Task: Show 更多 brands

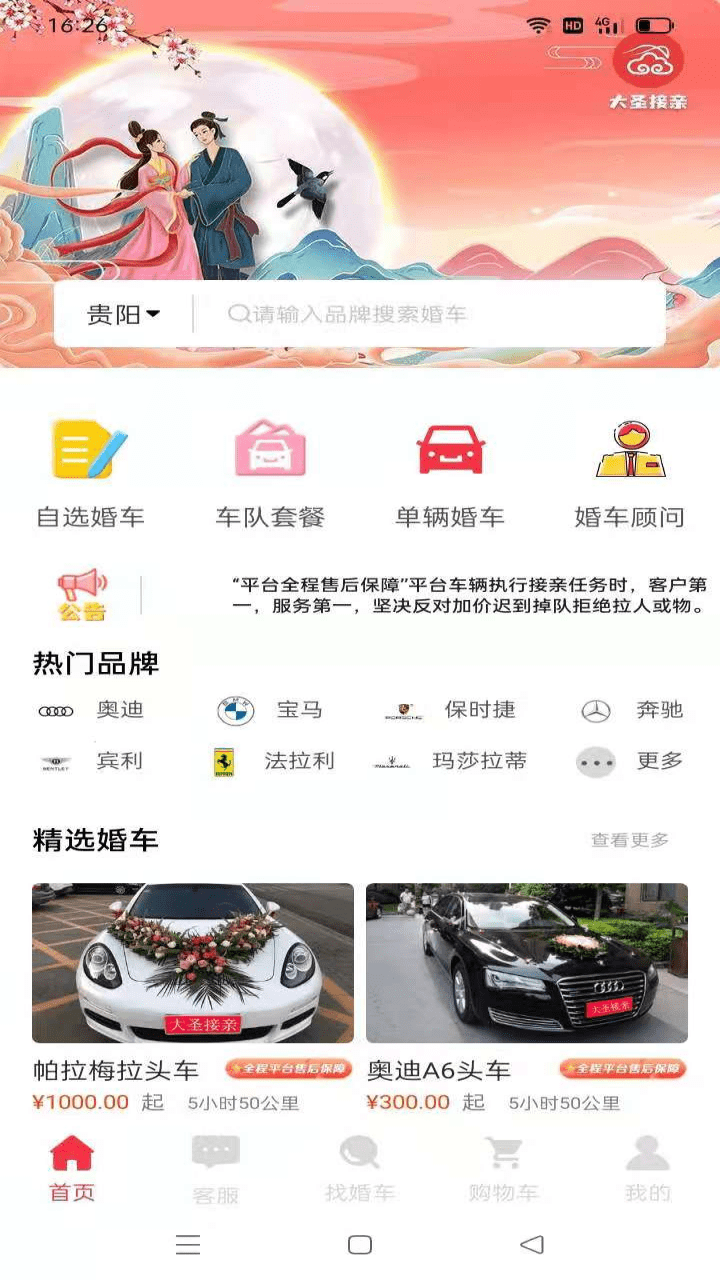Action: 632,761
